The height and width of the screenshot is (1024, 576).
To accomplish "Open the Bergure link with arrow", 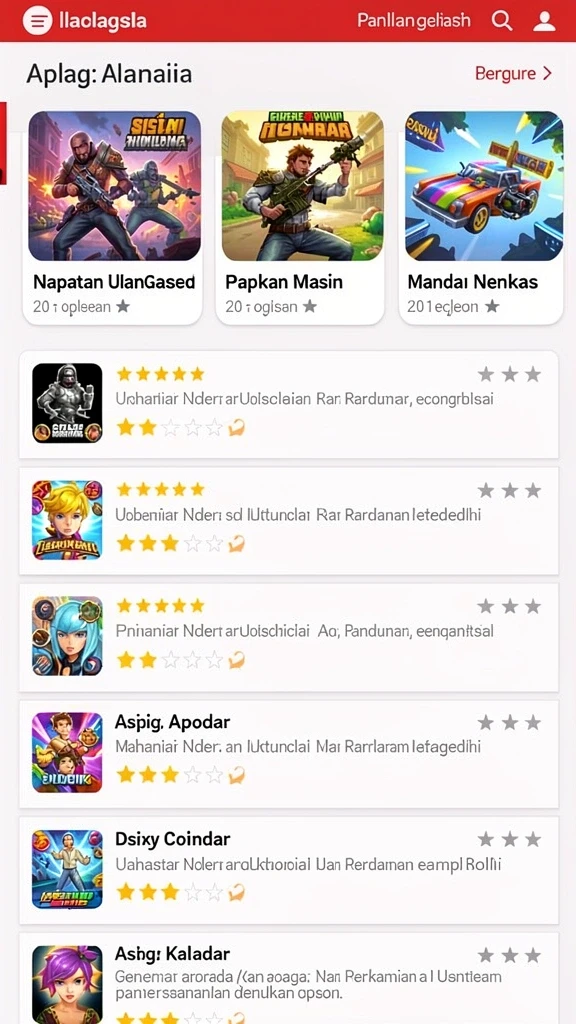I will click(514, 73).
